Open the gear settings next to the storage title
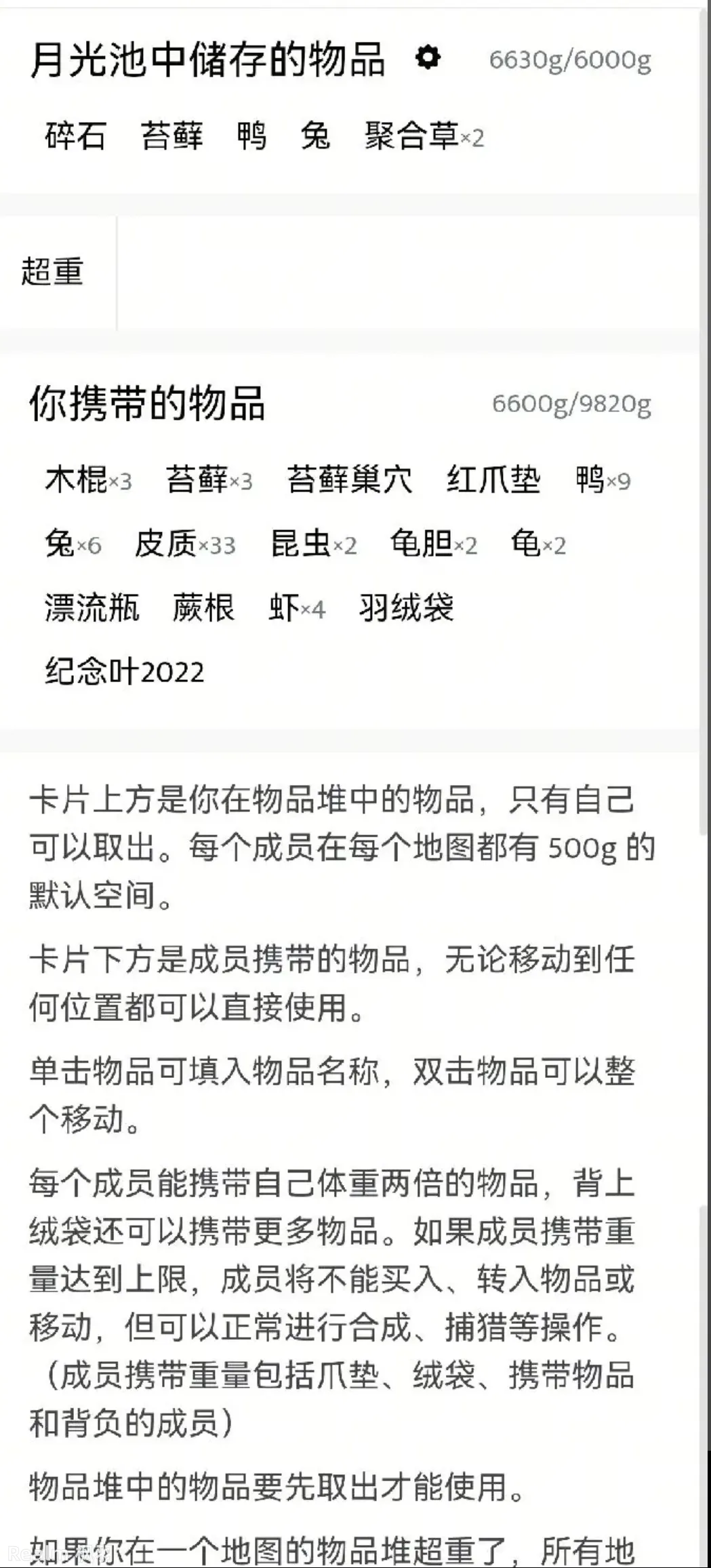 point(428,58)
